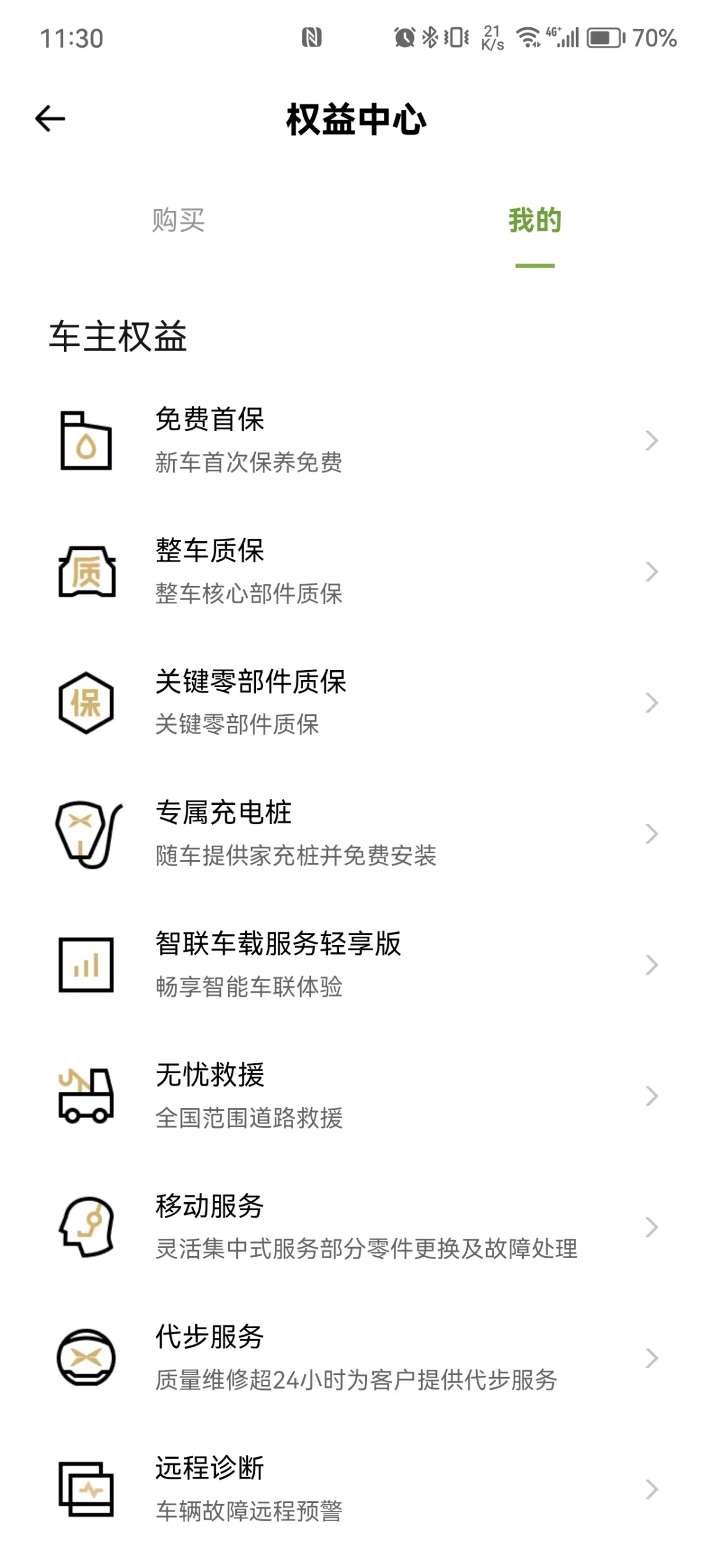Viewport: 713px width, 1568px height.
Task: Open 智联车载服务轻享版
Action: tap(356, 965)
